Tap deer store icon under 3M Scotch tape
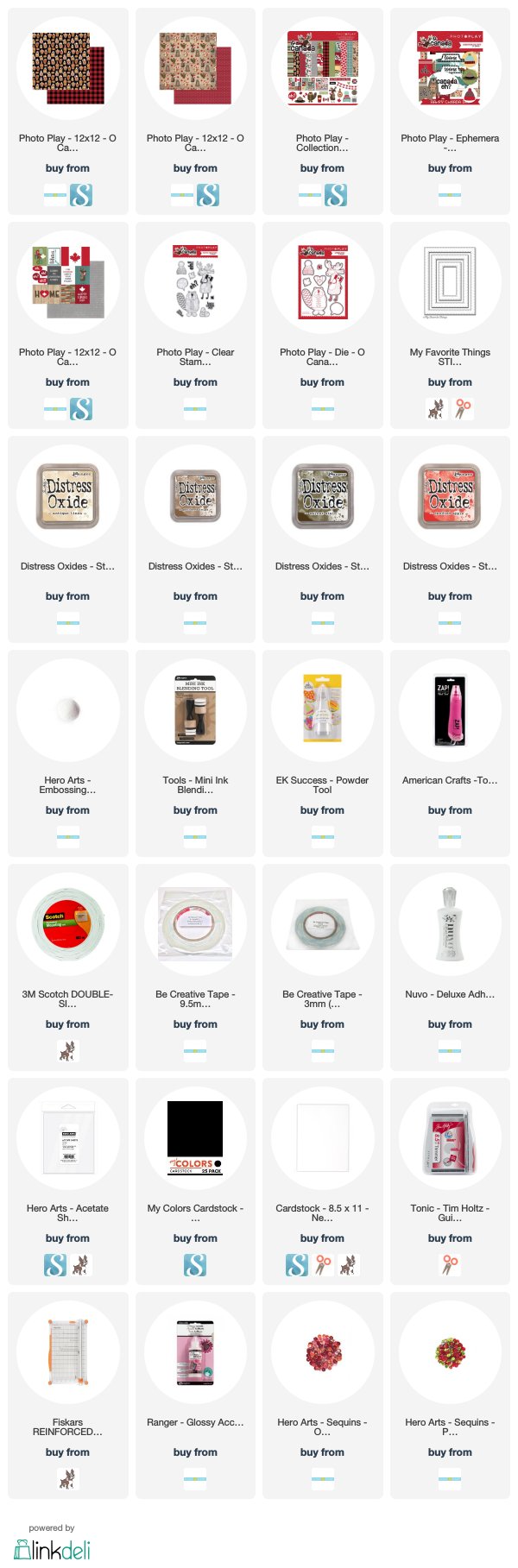The image size is (518, 1568). pos(67,1050)
